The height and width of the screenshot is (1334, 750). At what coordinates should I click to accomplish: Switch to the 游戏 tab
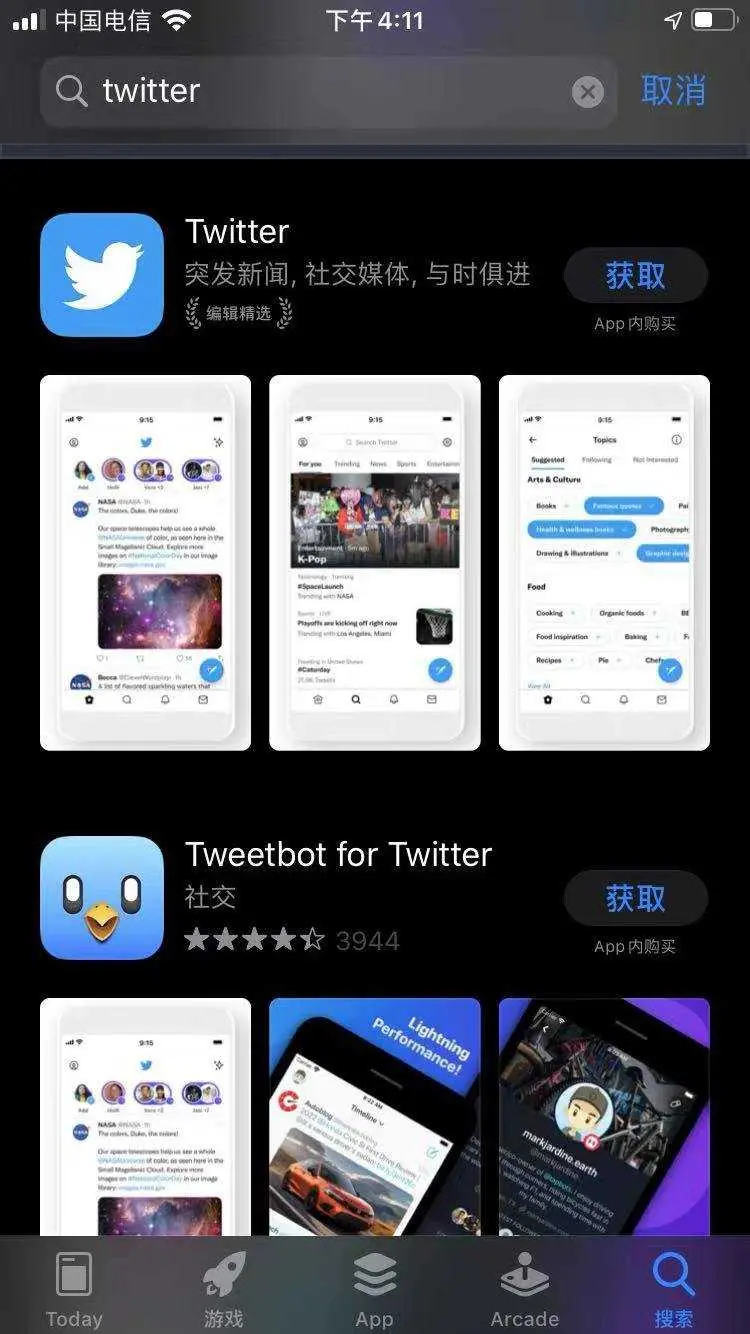tap(224, 1290)
